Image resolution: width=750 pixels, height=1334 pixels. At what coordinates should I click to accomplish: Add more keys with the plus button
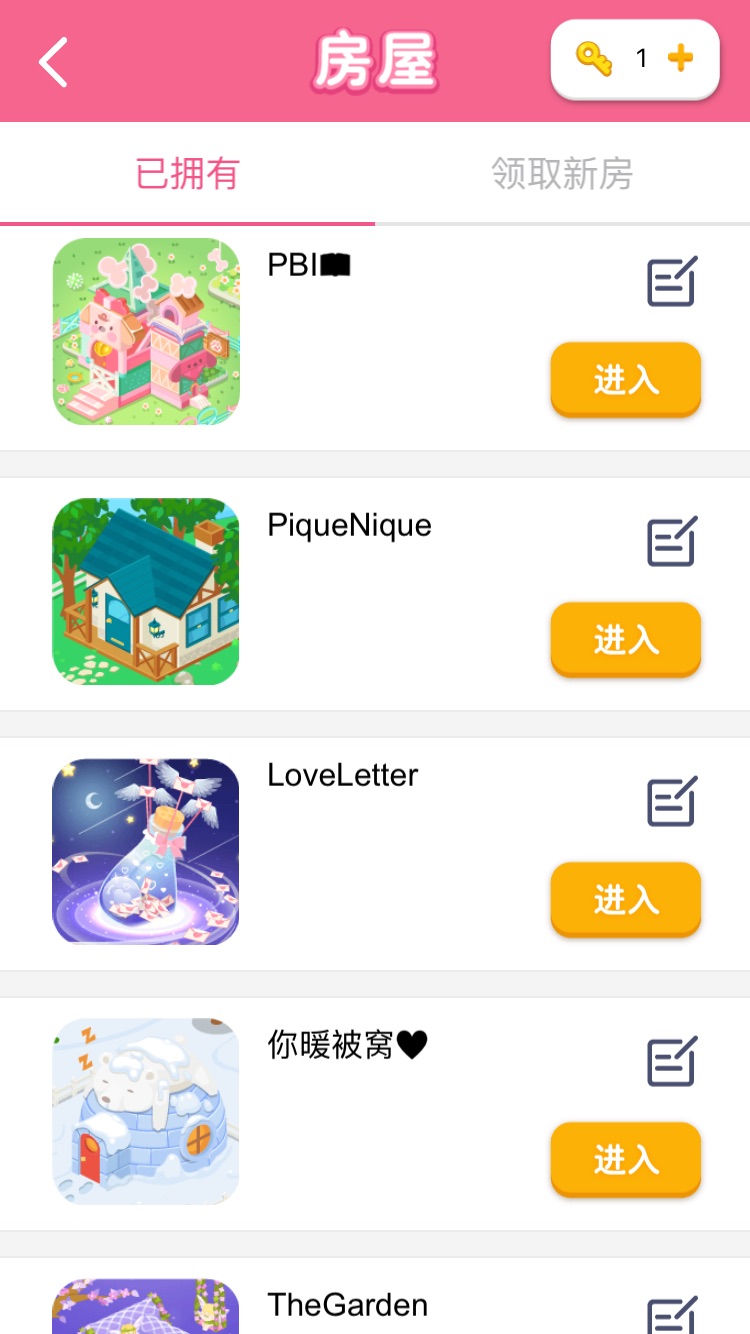pyautogui.click(x=680, y=59)
